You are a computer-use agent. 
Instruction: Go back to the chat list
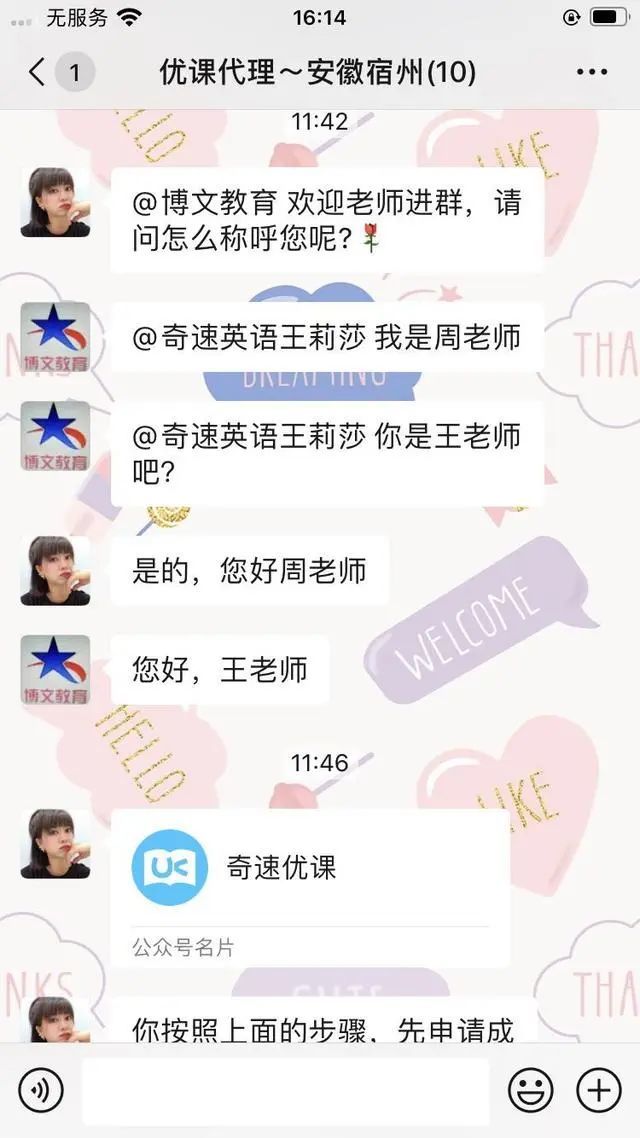(x=38, y=72)
